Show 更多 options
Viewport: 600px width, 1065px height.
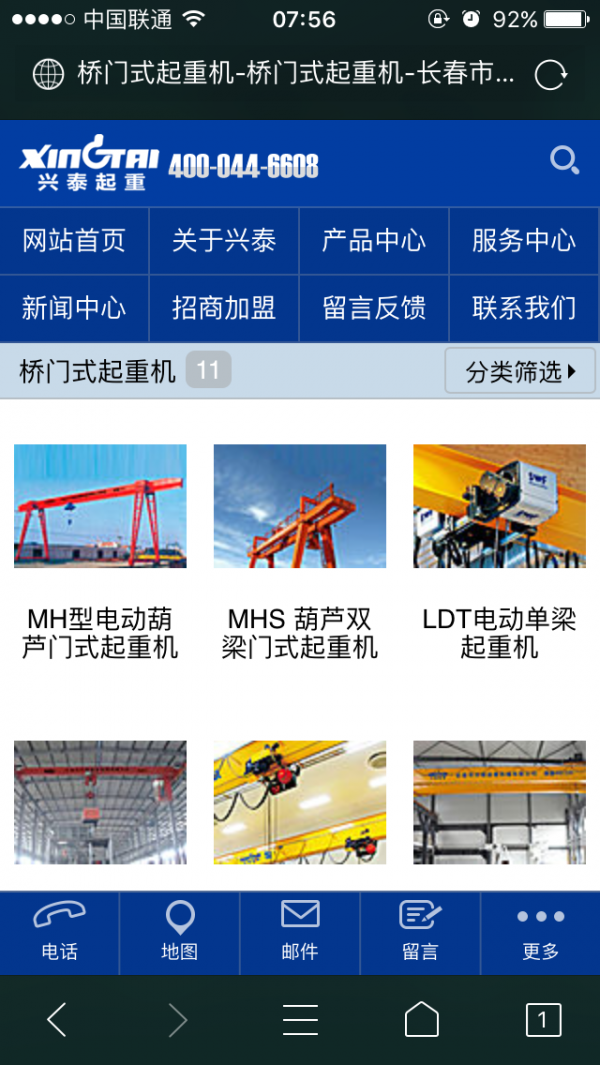click(x=540, y=932)
